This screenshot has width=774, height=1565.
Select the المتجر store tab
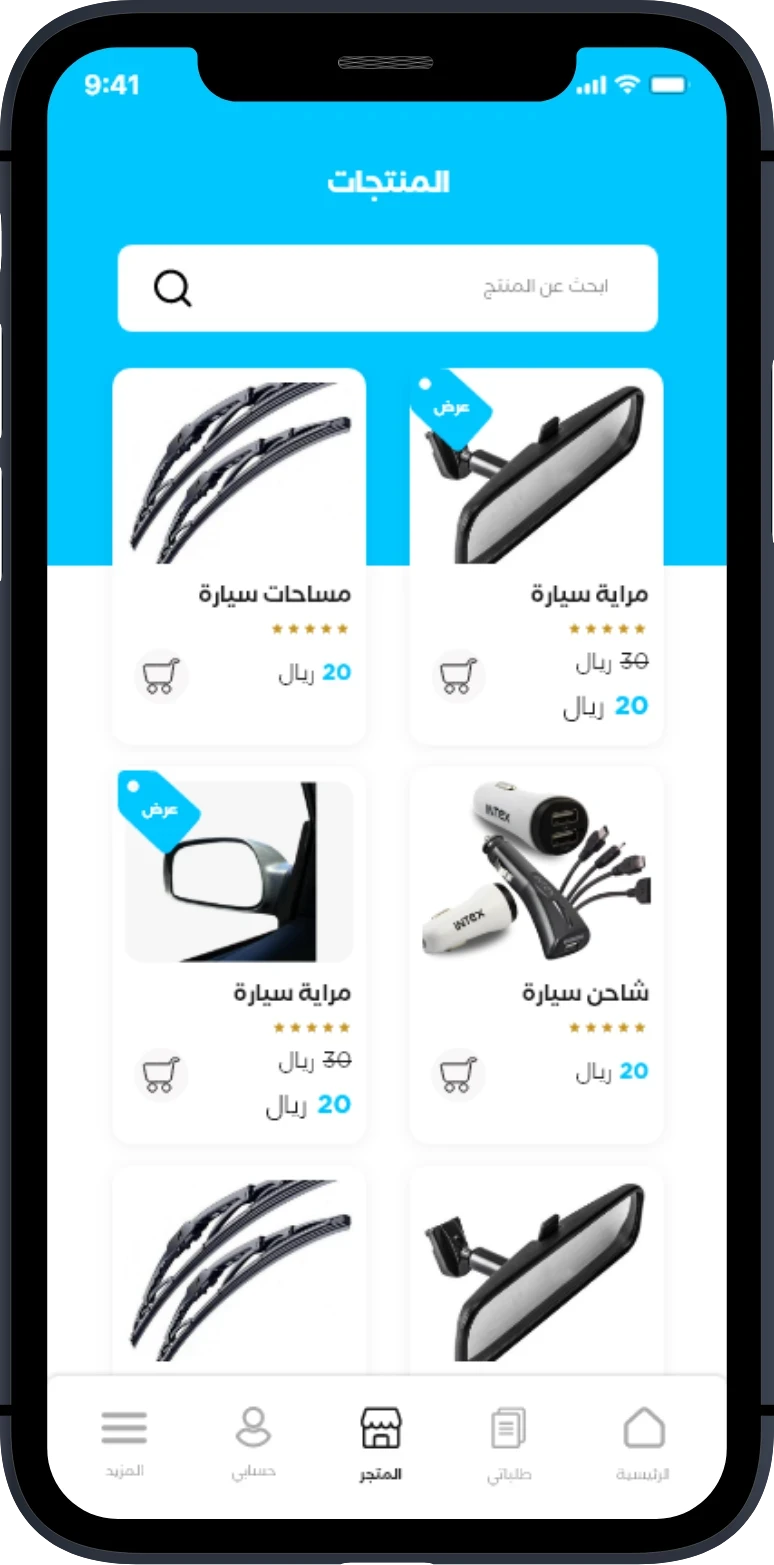381,1442
